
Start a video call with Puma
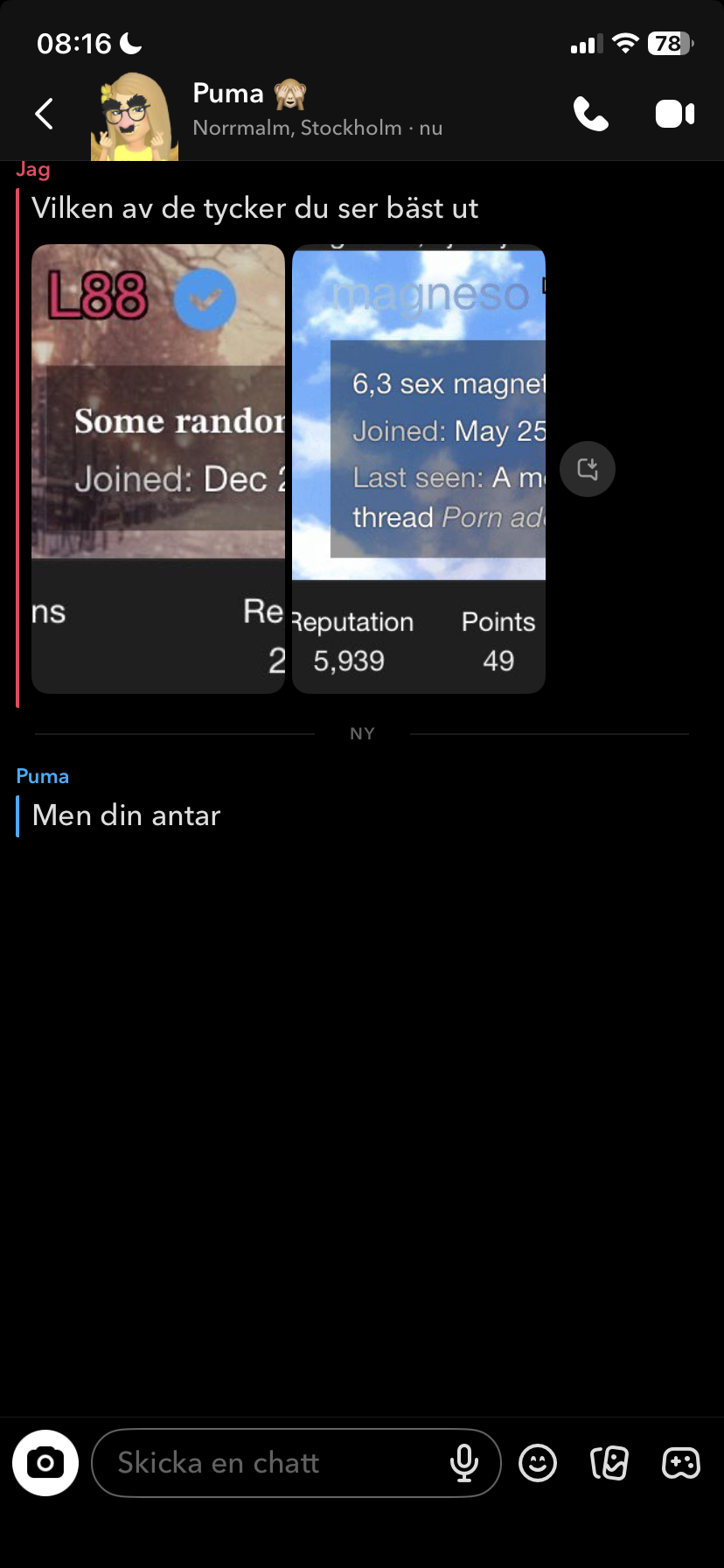click(x=675, y=114)
